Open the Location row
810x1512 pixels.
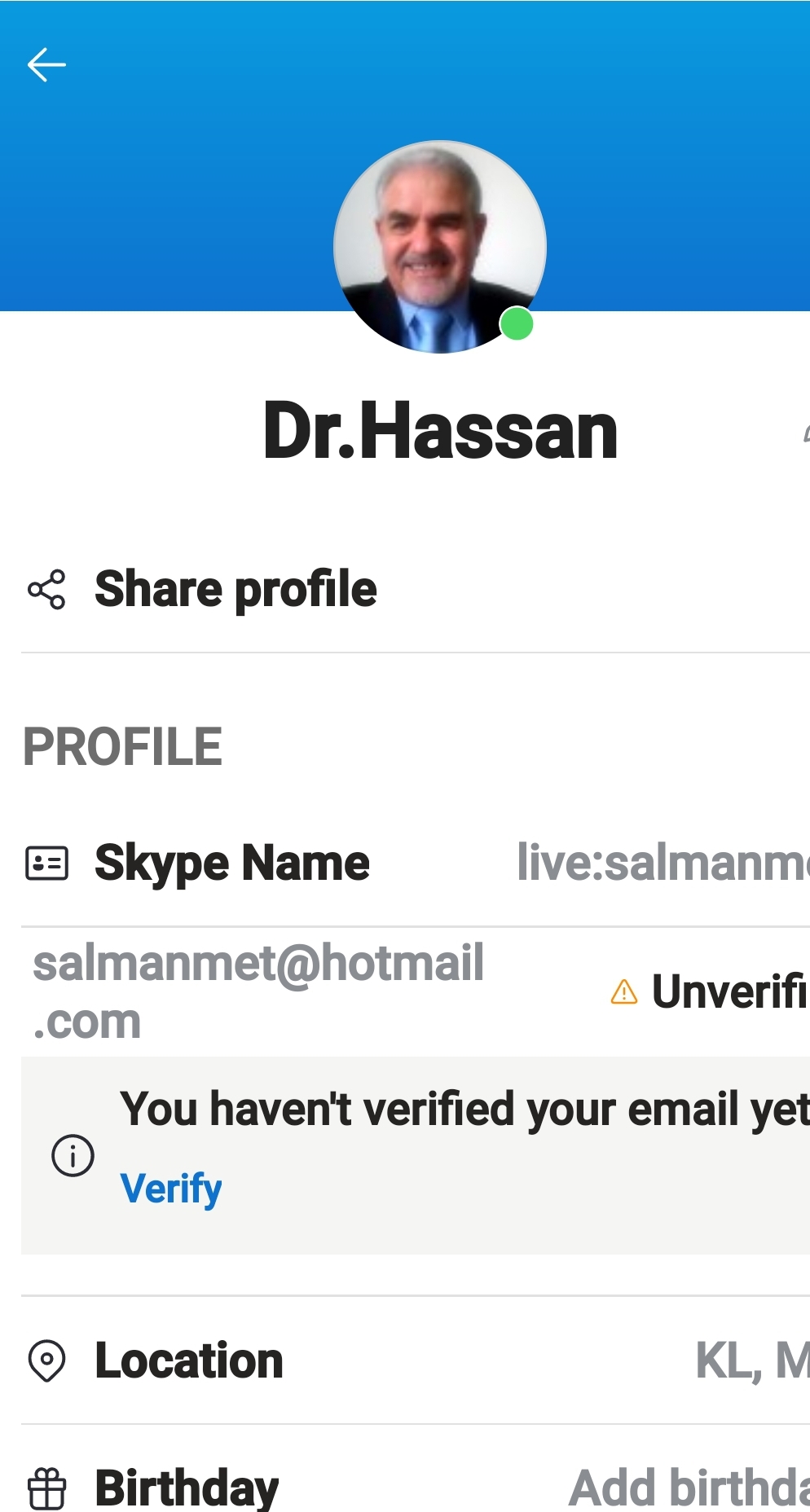coord(416,1360)
